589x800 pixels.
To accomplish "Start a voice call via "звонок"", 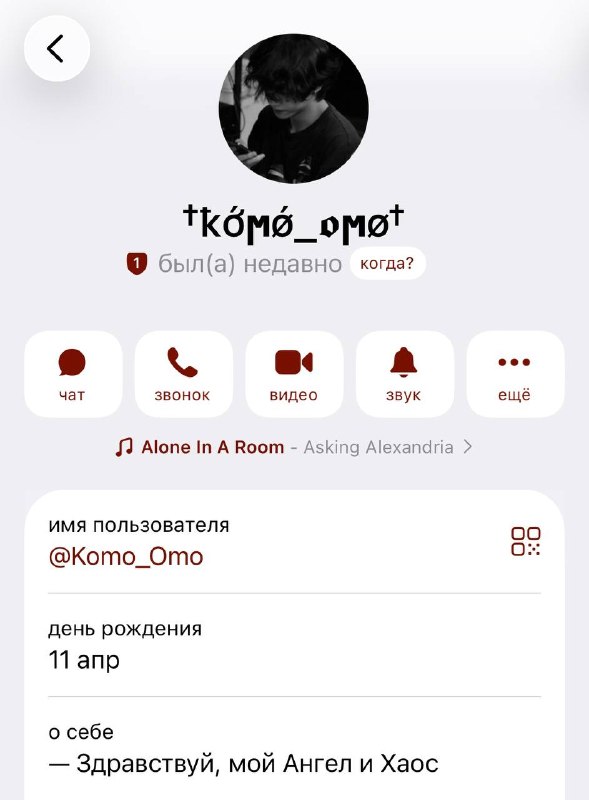I will coord(183,374).
